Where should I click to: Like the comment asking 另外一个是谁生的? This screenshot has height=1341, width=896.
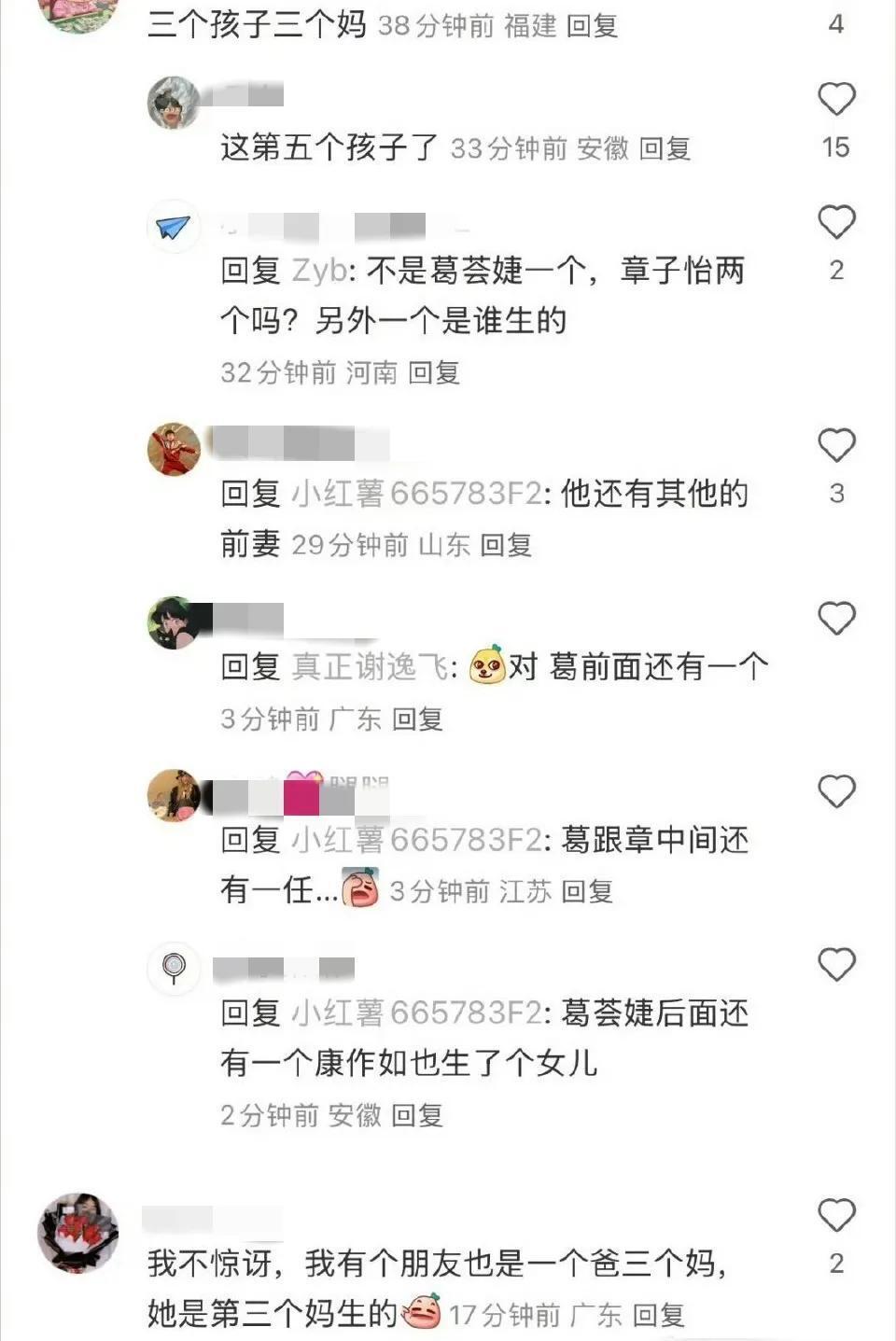tap(836, 222)
